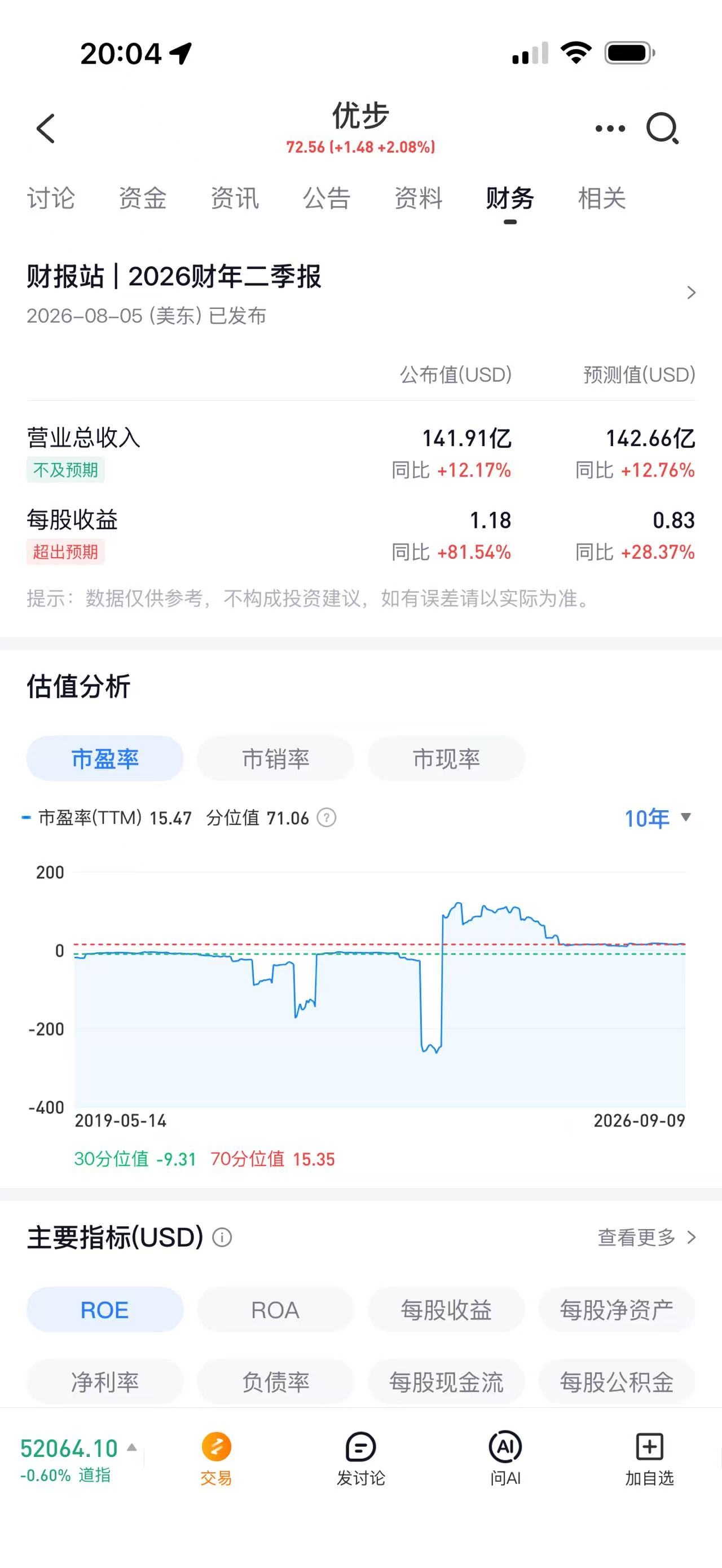
Task: Select the 市现率 valuation chip
Action: click(446, 758)
